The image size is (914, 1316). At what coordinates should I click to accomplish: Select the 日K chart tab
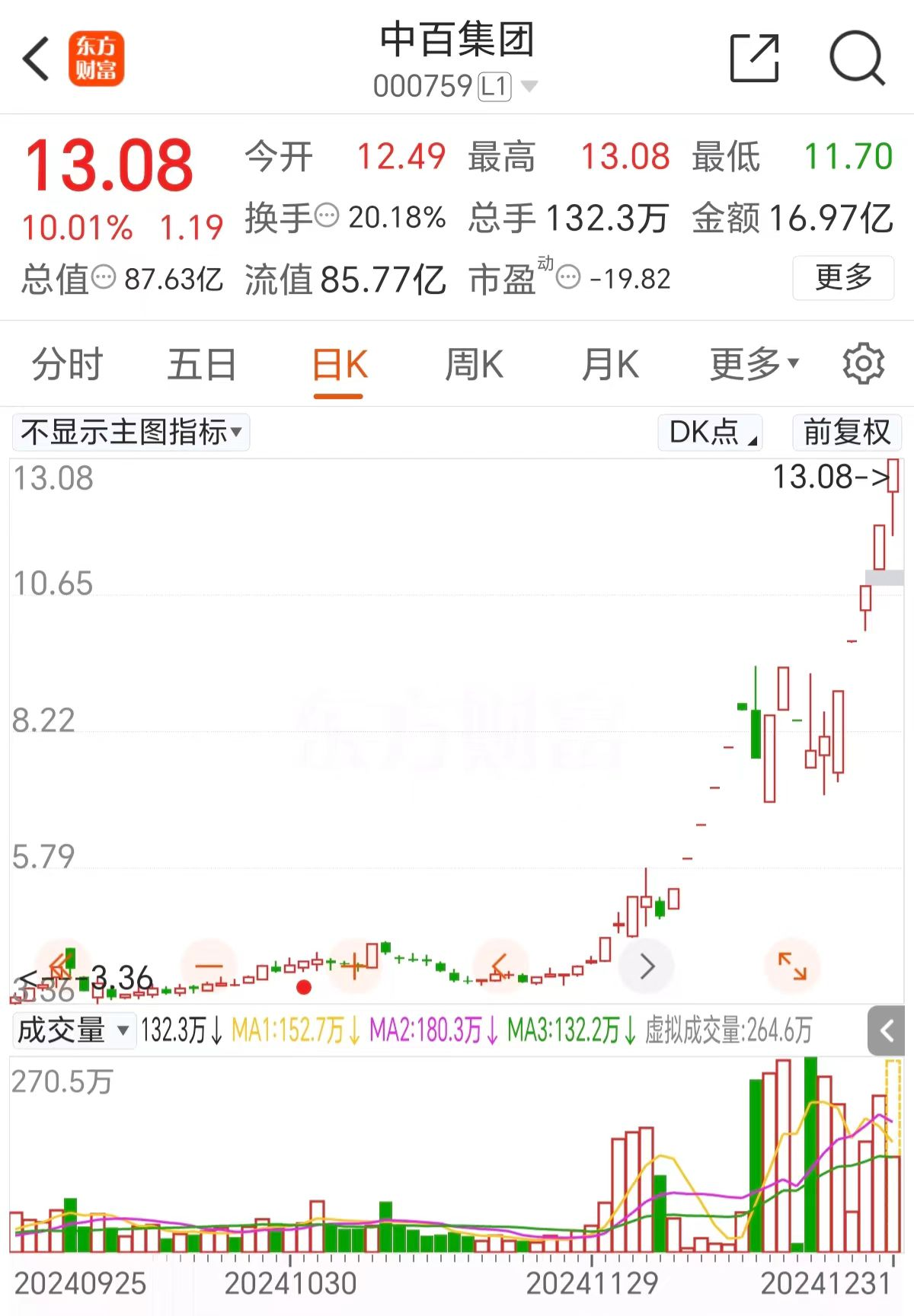(x=339, y=364)
